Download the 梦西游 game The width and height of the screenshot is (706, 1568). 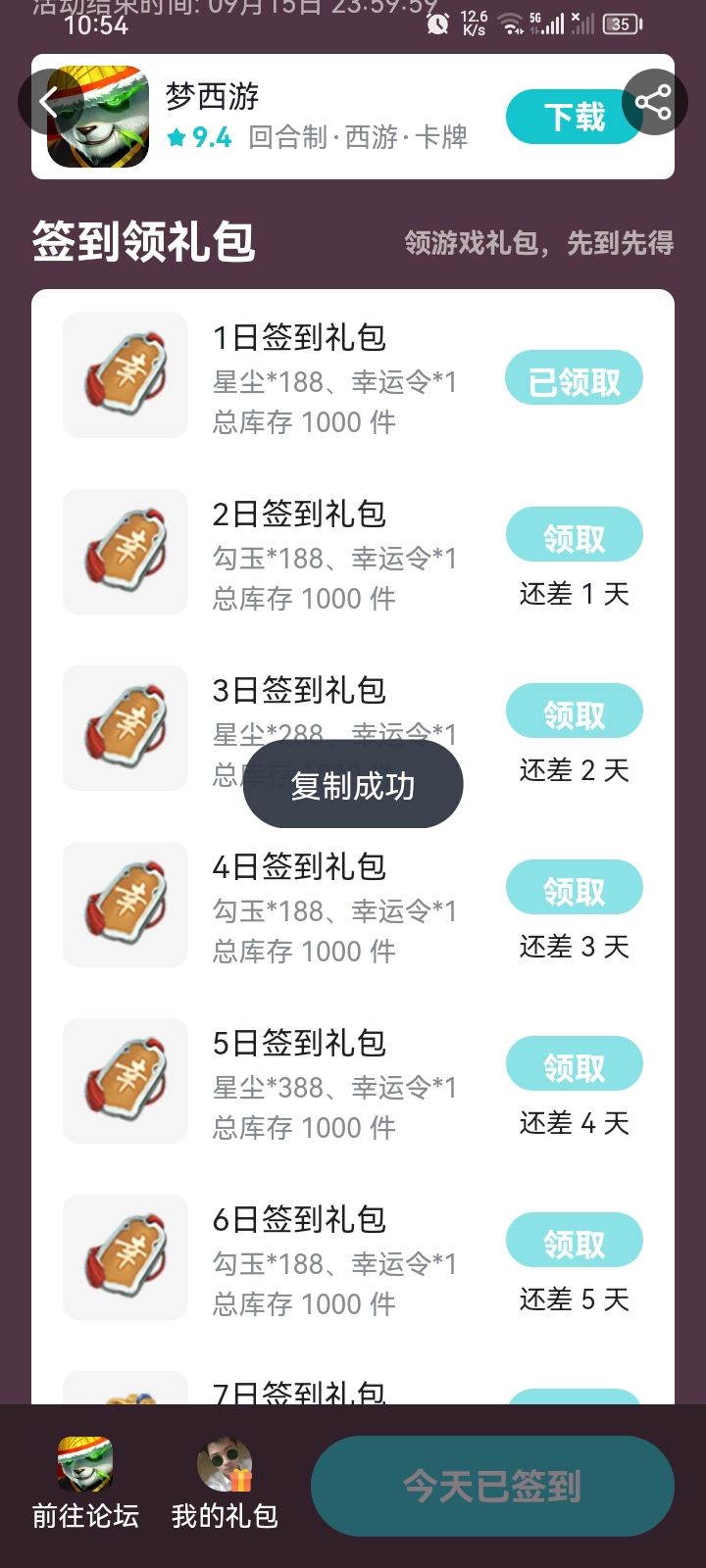[574, 117]
